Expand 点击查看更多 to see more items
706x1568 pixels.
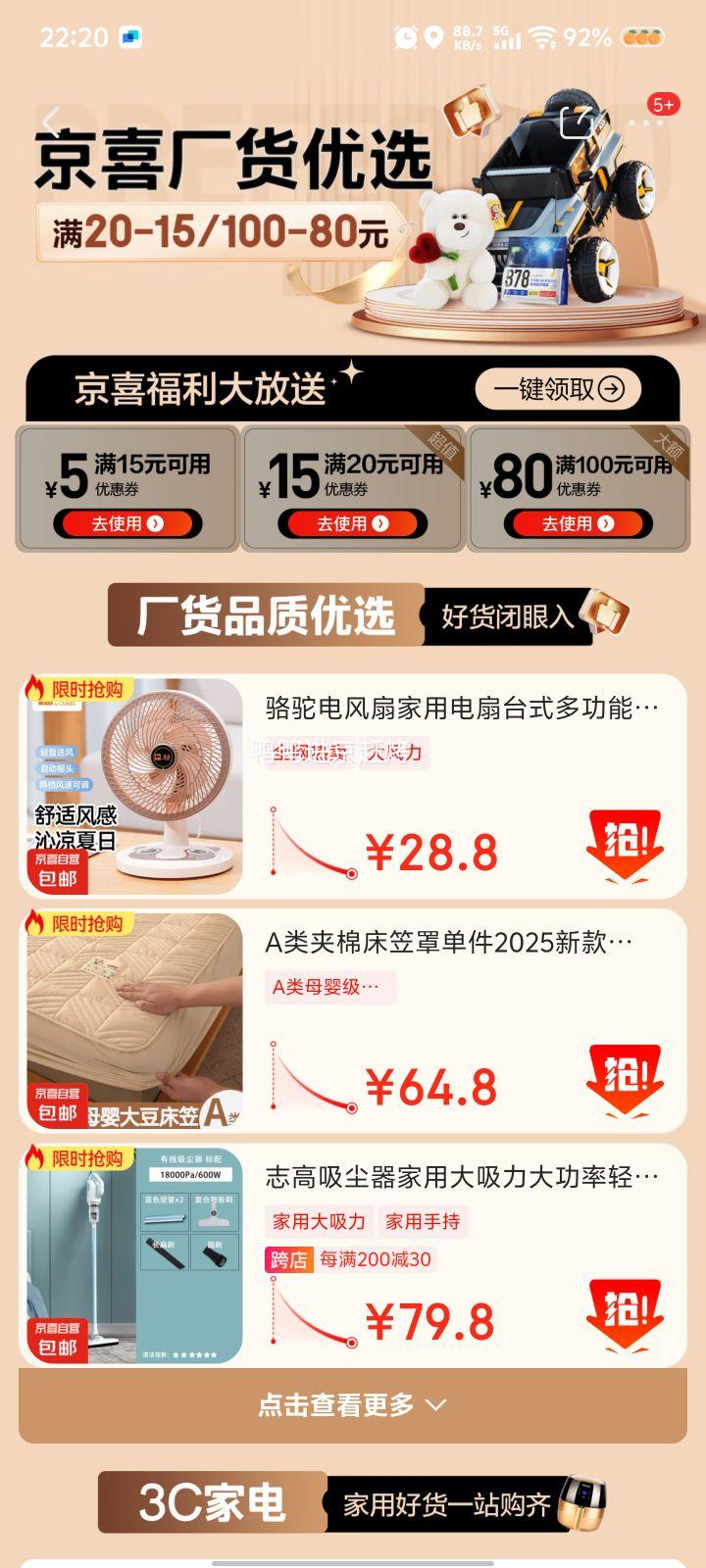(x=352, y=1405)
